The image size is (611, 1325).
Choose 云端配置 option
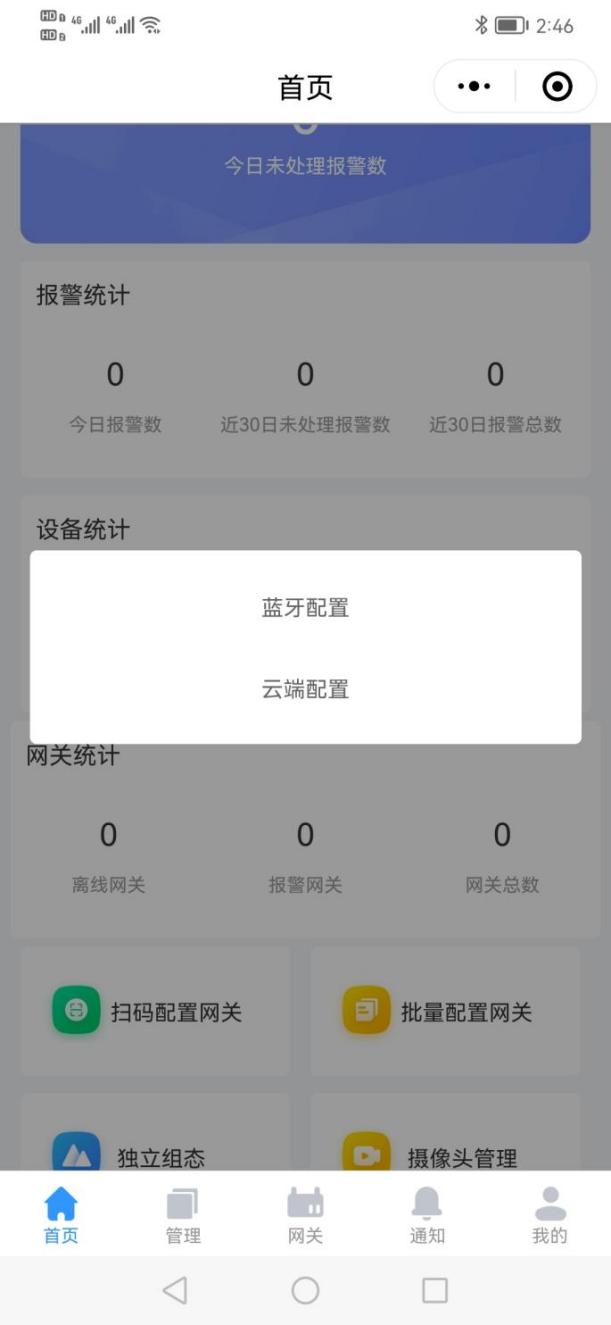(x=305, y=690)
